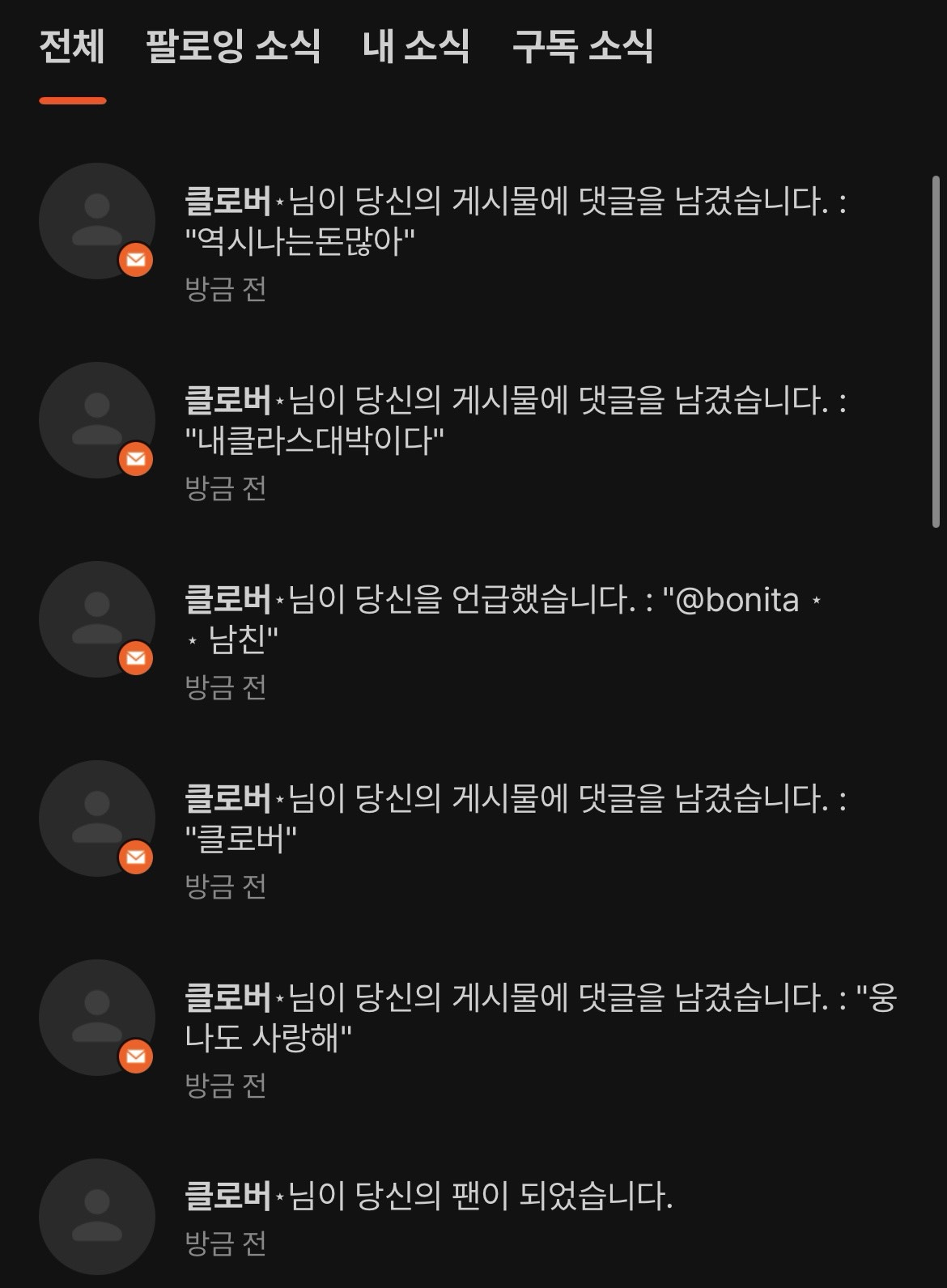Open the 구독 소식 tab

point(582,47)
